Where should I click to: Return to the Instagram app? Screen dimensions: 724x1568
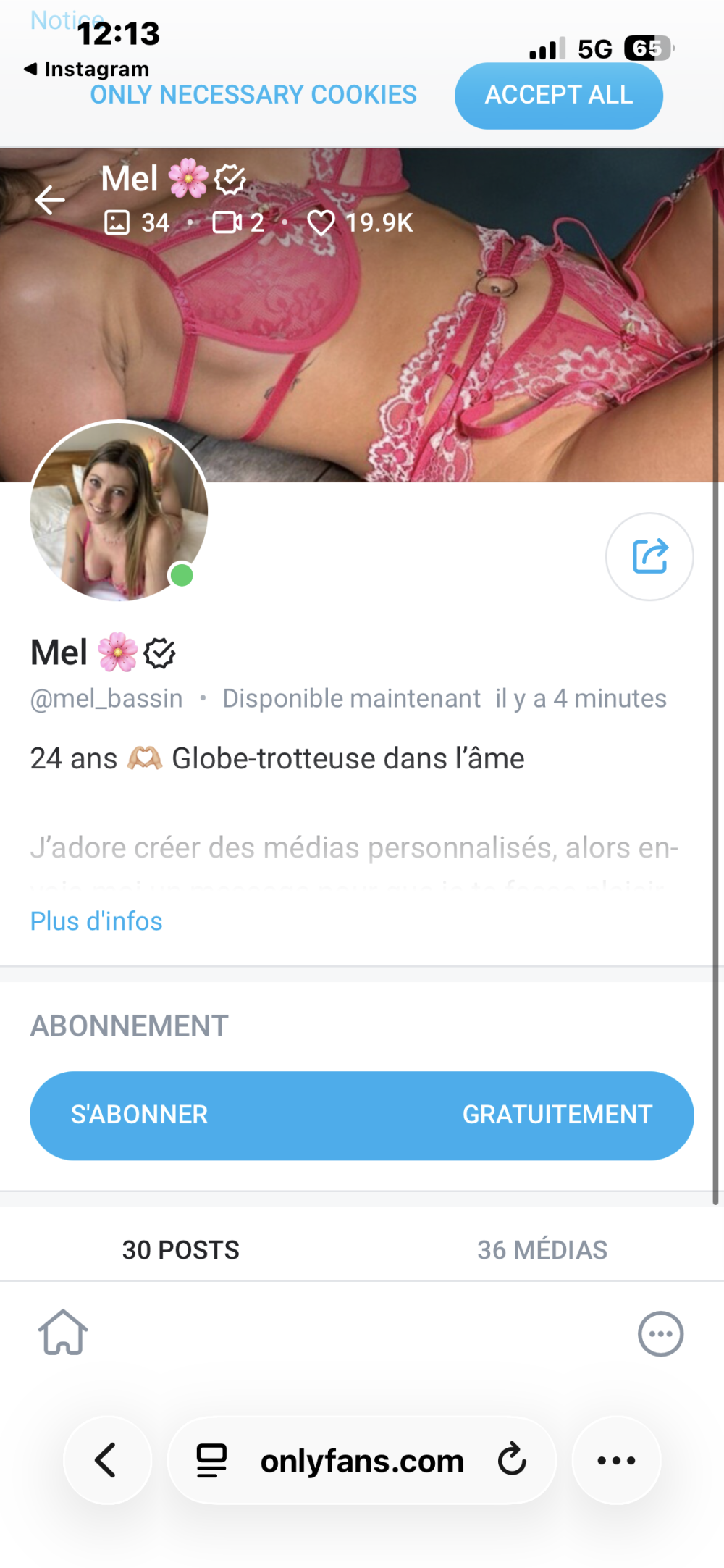pos(87,70)
